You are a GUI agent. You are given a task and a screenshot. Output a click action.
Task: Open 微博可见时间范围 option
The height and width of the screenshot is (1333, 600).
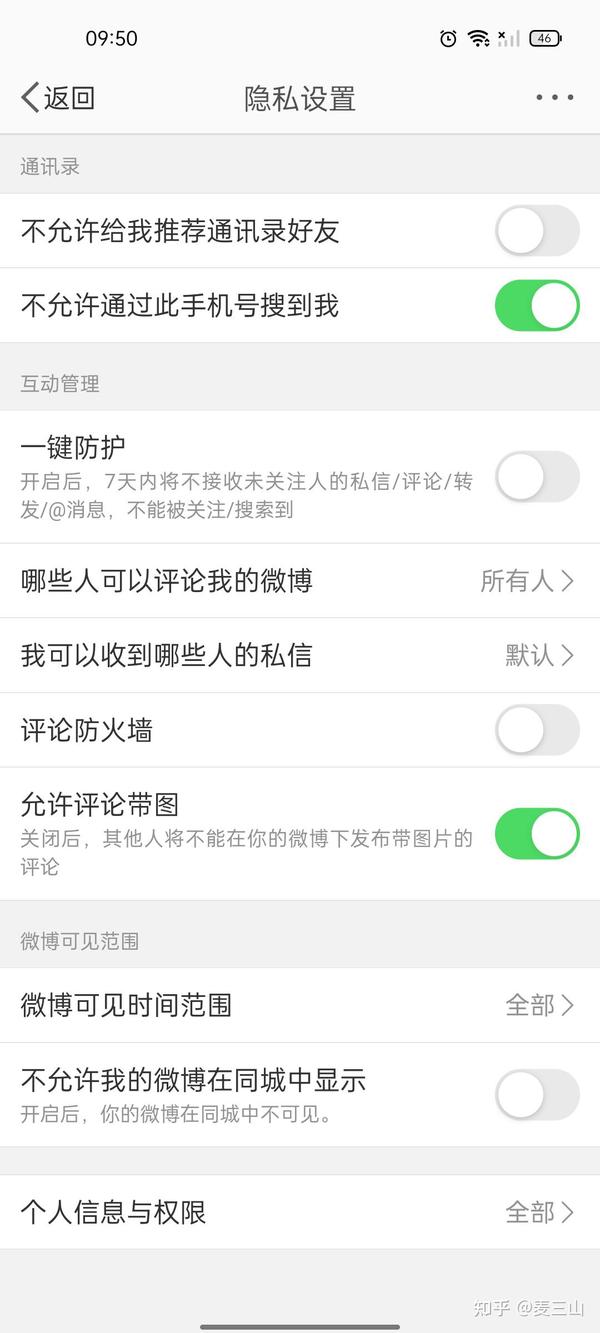pos(300,1005)
